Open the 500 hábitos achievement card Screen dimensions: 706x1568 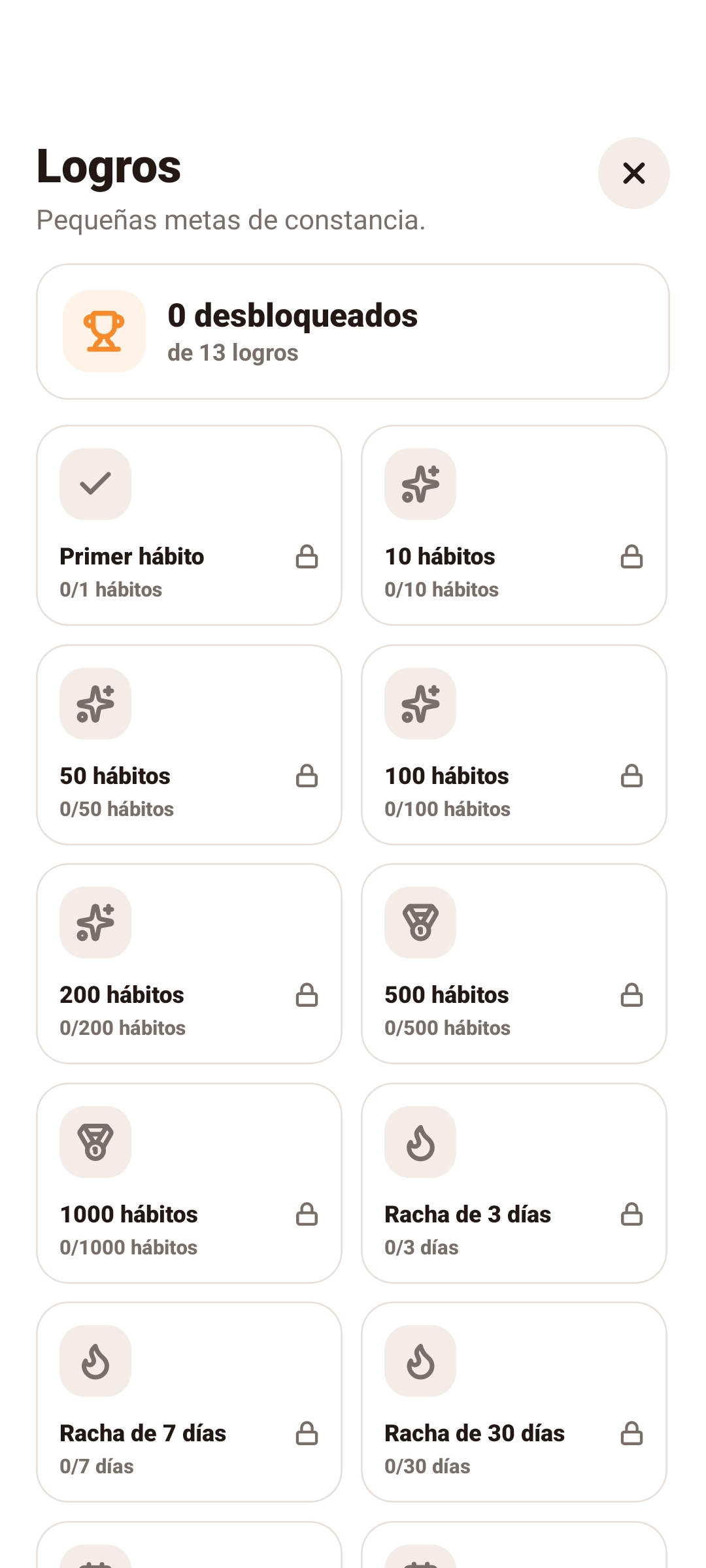pyautogui.click(x=514, y=964)
